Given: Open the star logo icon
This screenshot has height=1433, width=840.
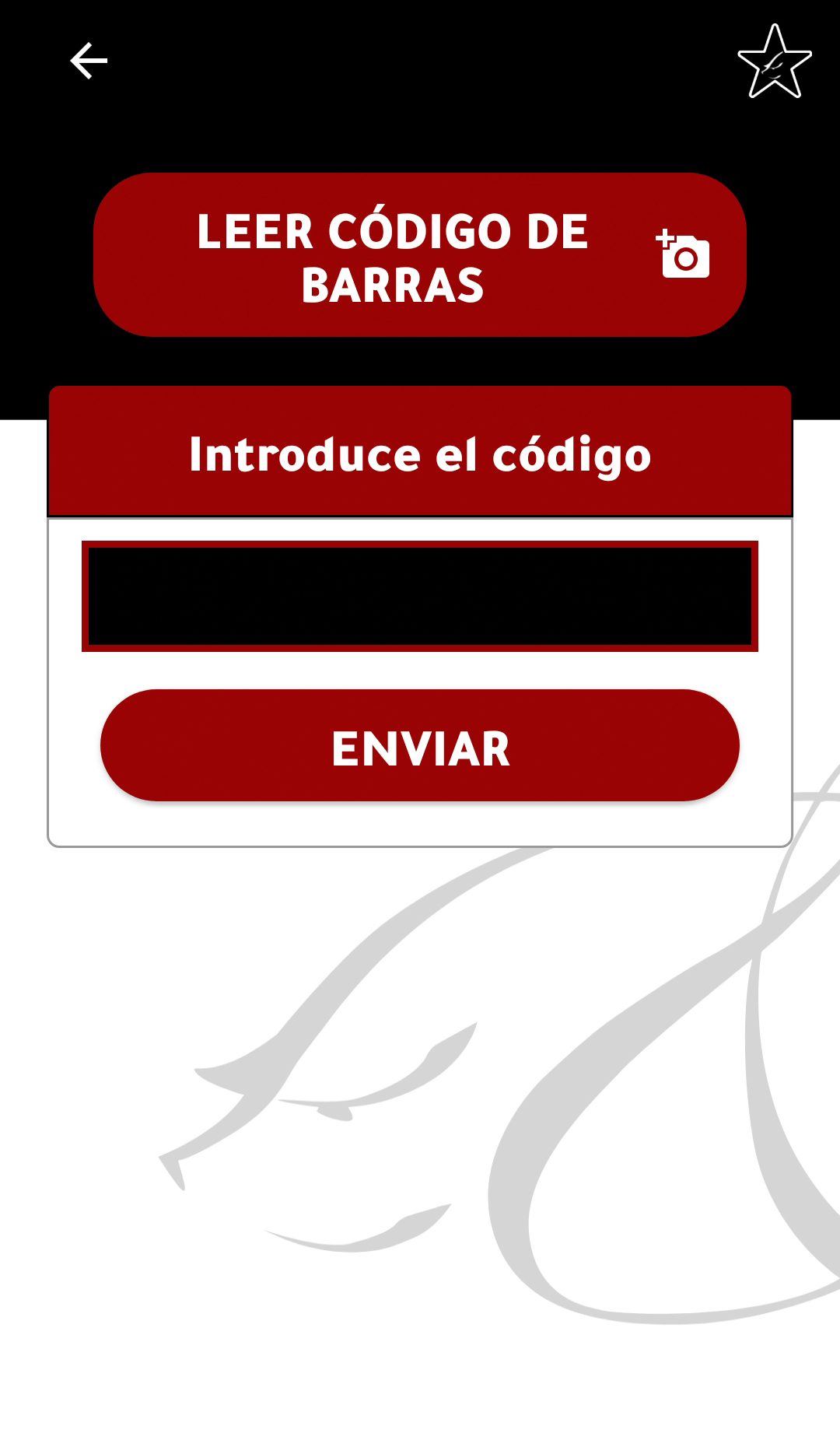Looking at the screenshot, I should [774, 62].
